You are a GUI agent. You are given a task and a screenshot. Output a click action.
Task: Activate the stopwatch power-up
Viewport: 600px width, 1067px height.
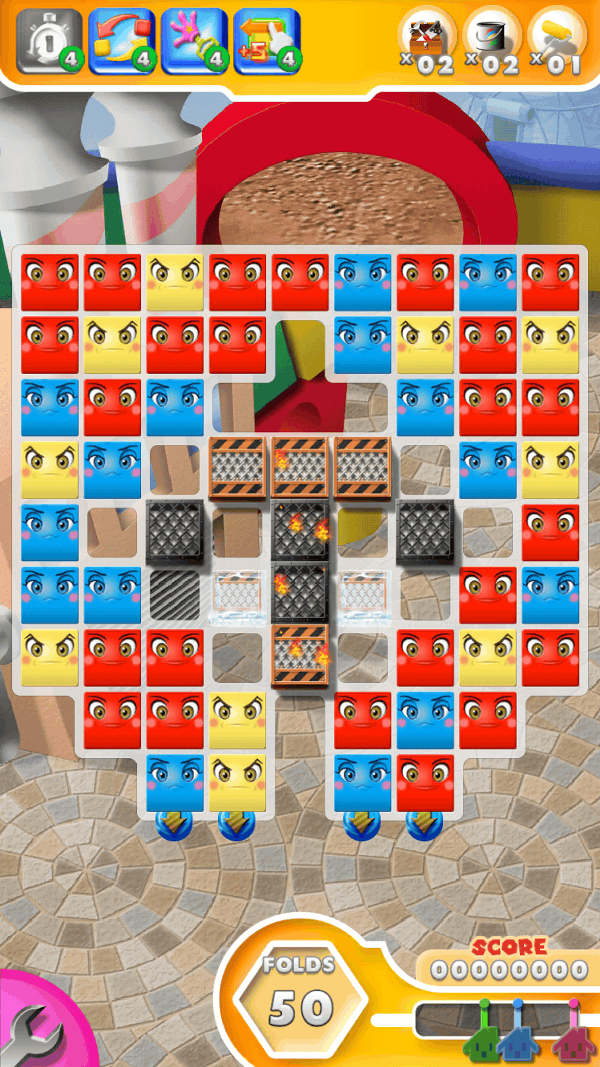pyautogui.click(x=49, y=40)
